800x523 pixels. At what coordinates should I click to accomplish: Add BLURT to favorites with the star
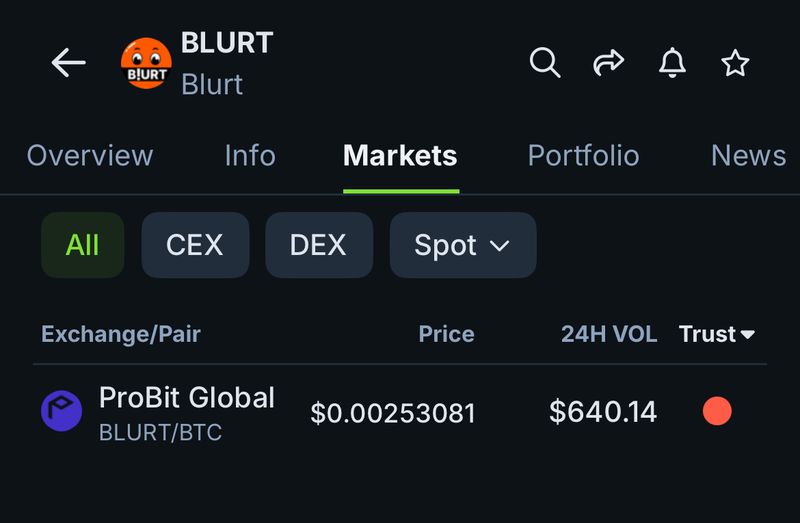(x=735, y=64)
